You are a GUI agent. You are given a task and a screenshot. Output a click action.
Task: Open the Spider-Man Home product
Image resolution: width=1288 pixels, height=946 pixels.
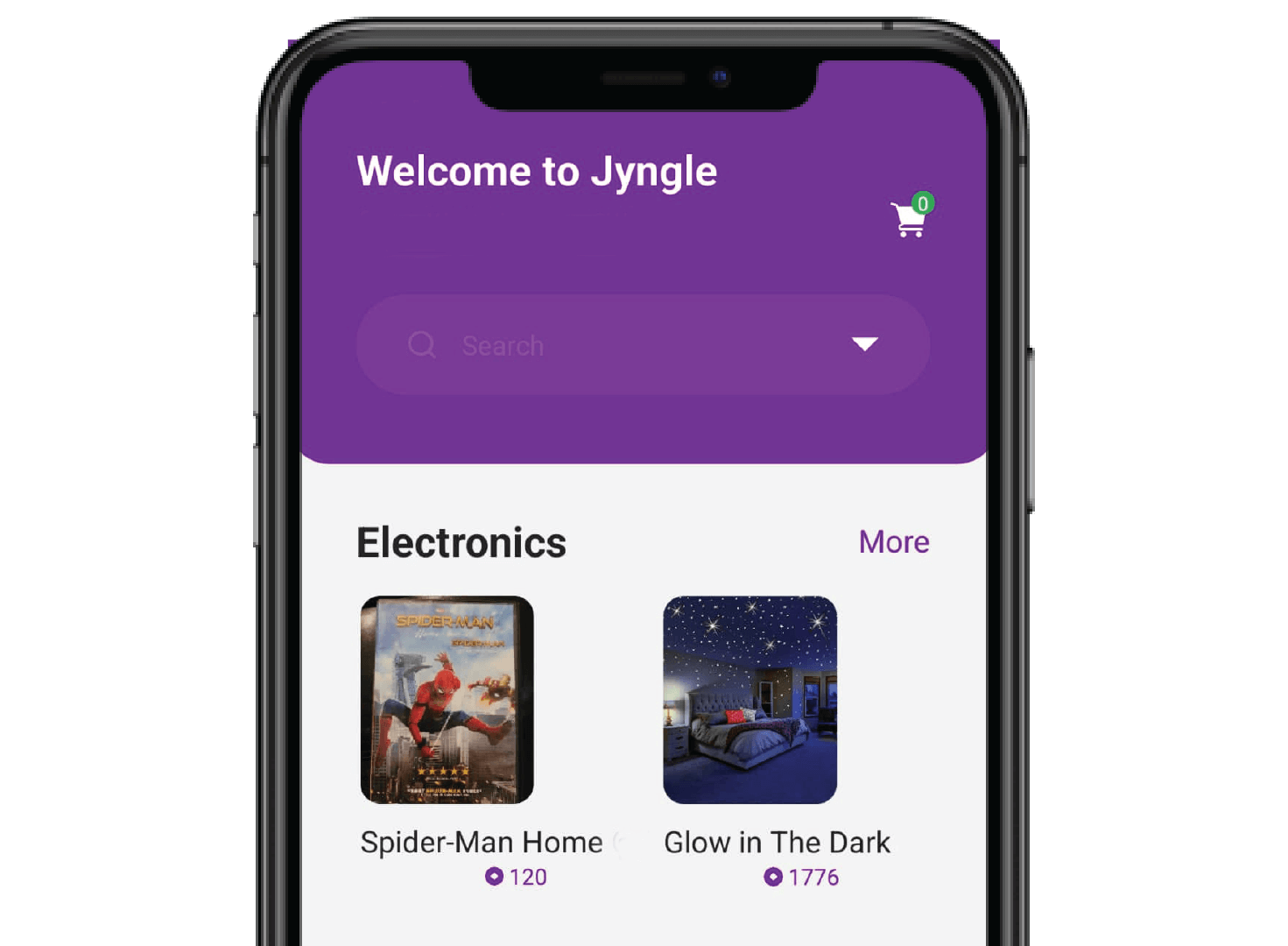point(447,700)
